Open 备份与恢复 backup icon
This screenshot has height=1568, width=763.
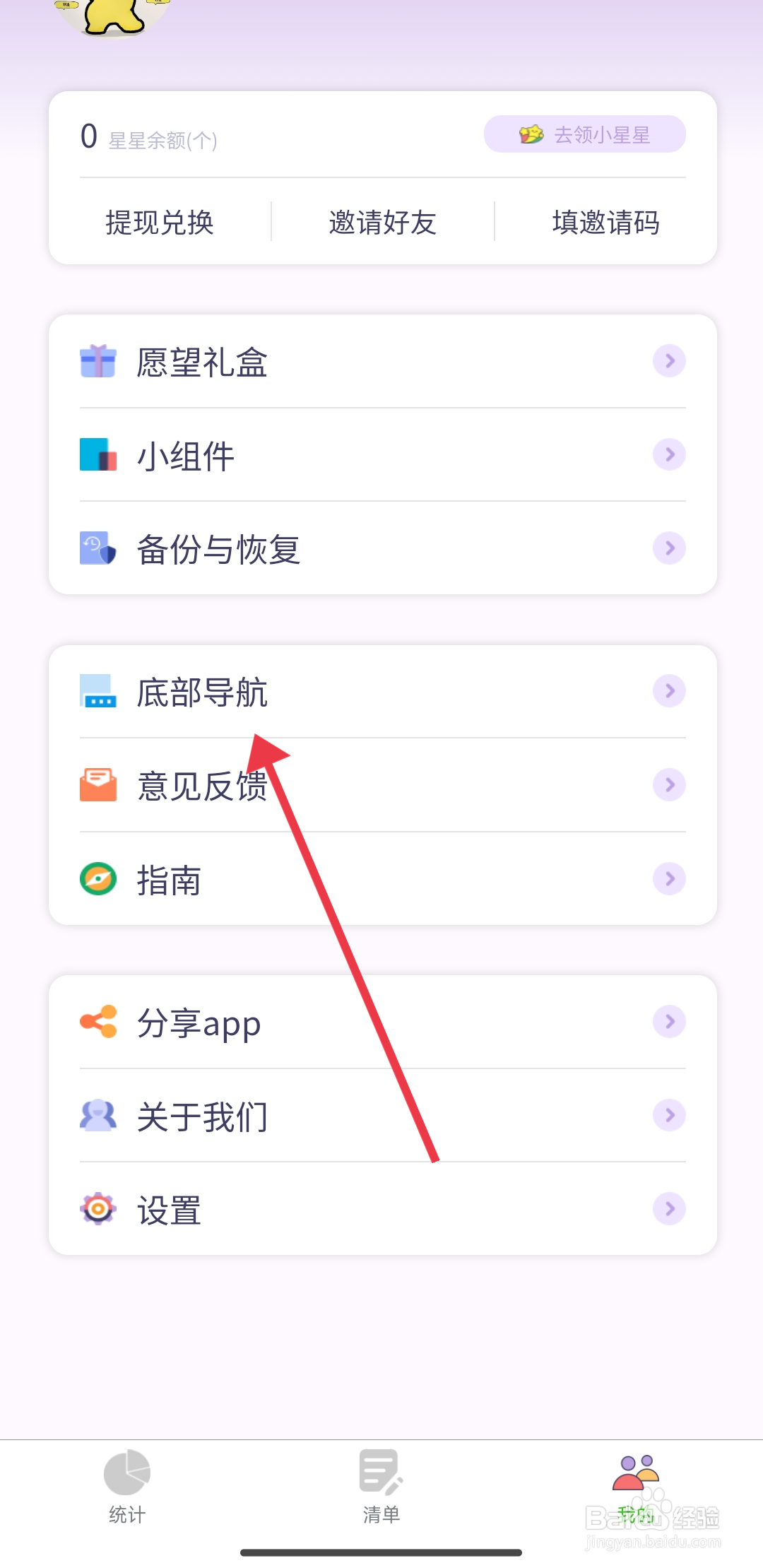(x=99, y=550)
